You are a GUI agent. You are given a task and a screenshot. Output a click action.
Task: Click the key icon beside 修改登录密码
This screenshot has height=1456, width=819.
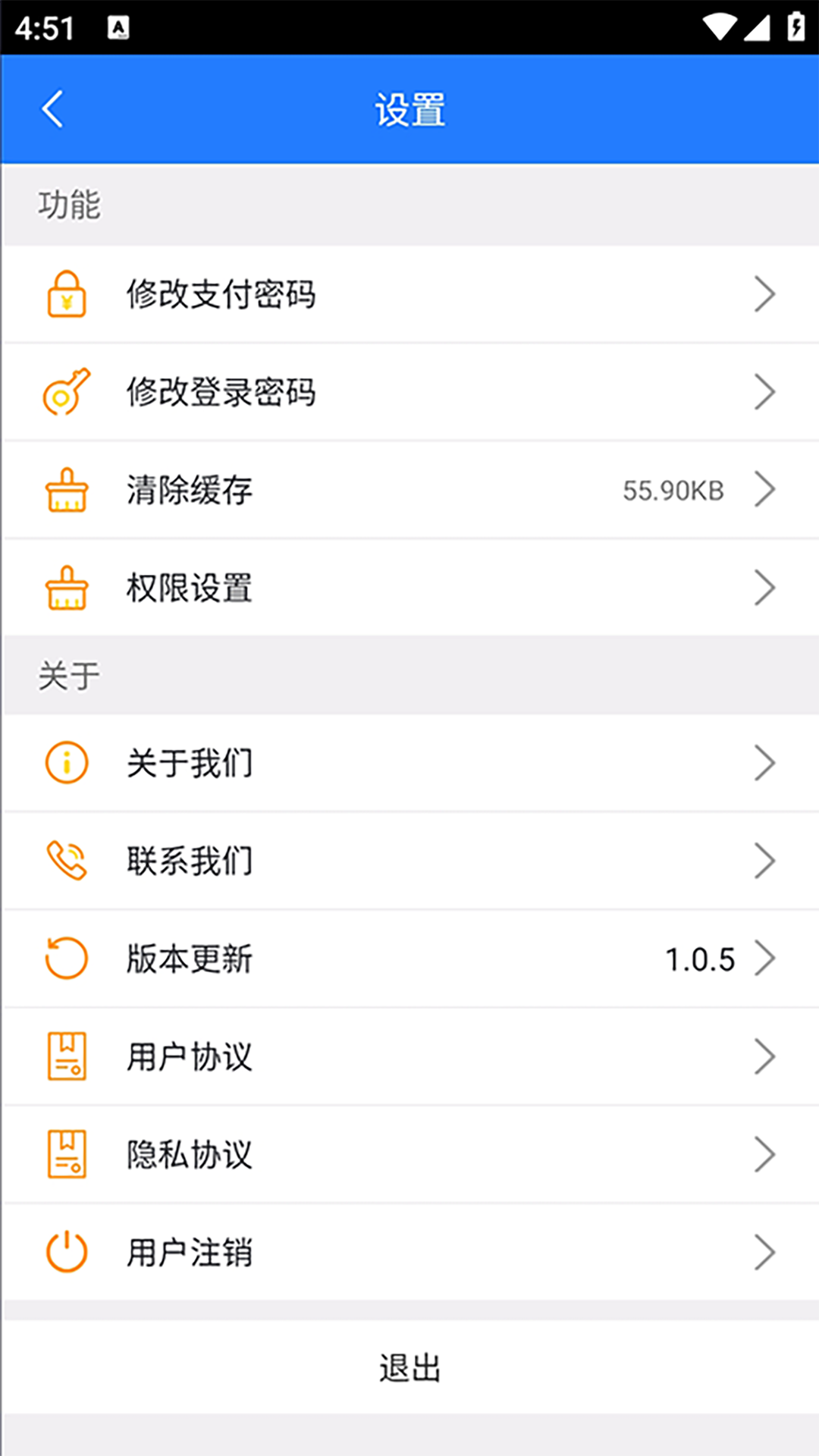(x=67, y=392)
